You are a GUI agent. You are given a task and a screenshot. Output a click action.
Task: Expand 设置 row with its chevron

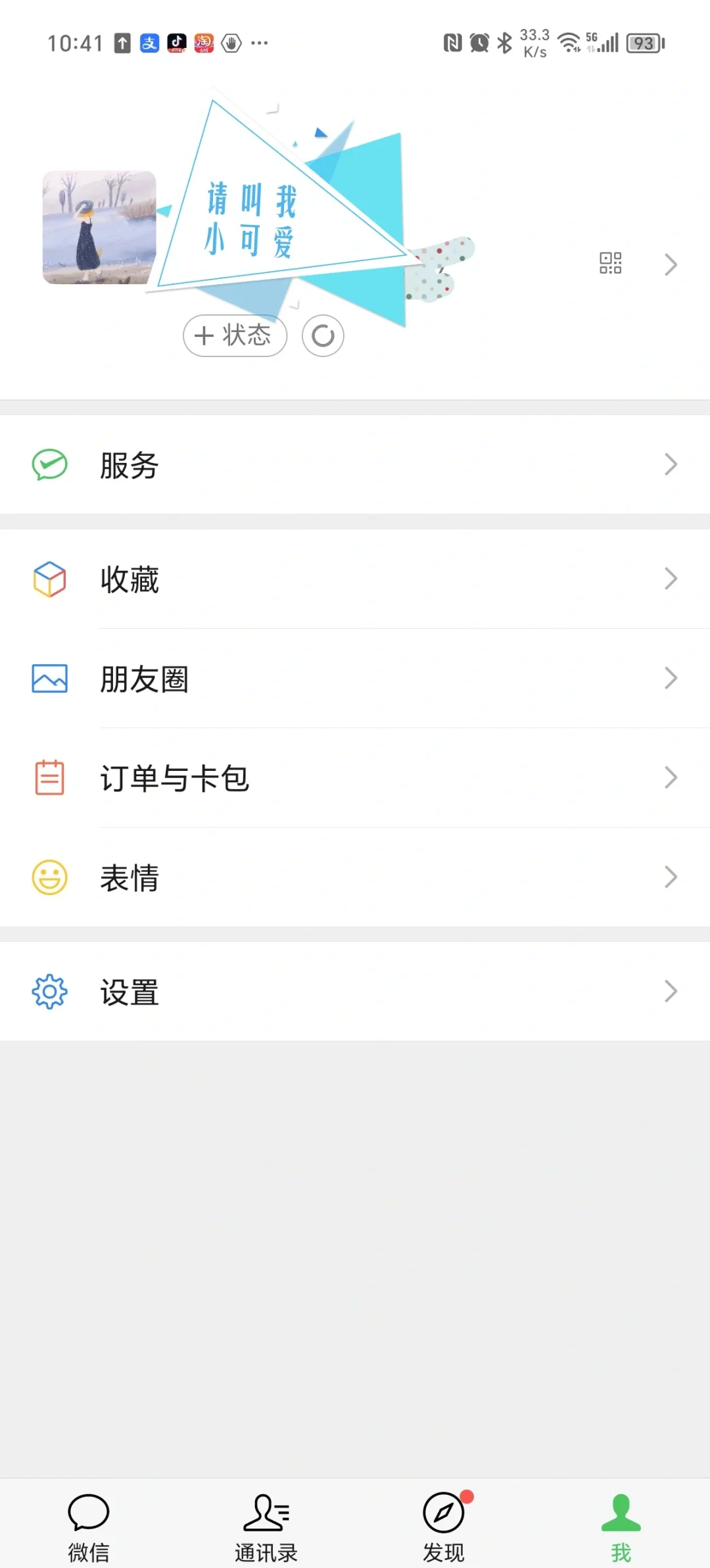tap(671, 991)
